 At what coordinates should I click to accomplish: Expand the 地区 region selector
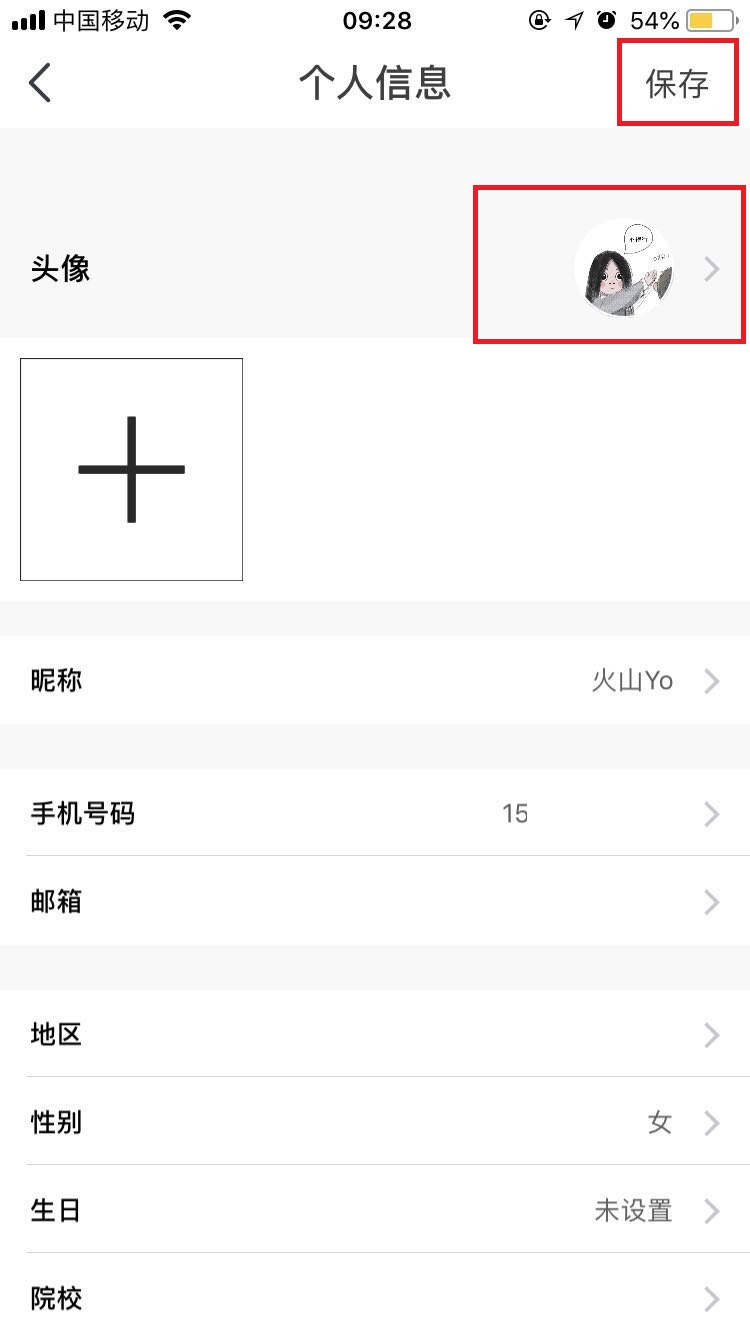click(375, 1035)
